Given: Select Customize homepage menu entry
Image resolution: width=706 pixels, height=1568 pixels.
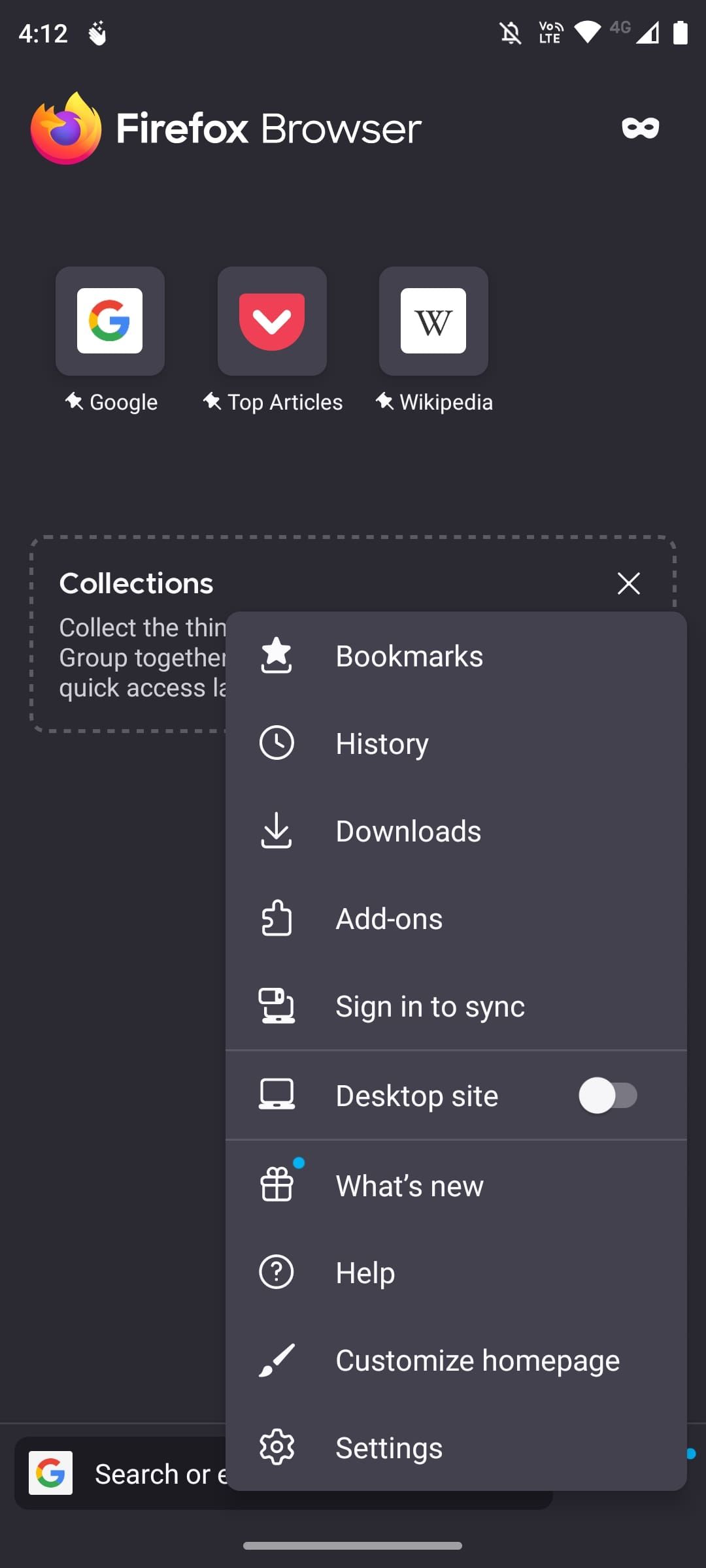Looking at the screenshot, I should click(477, 1360).
